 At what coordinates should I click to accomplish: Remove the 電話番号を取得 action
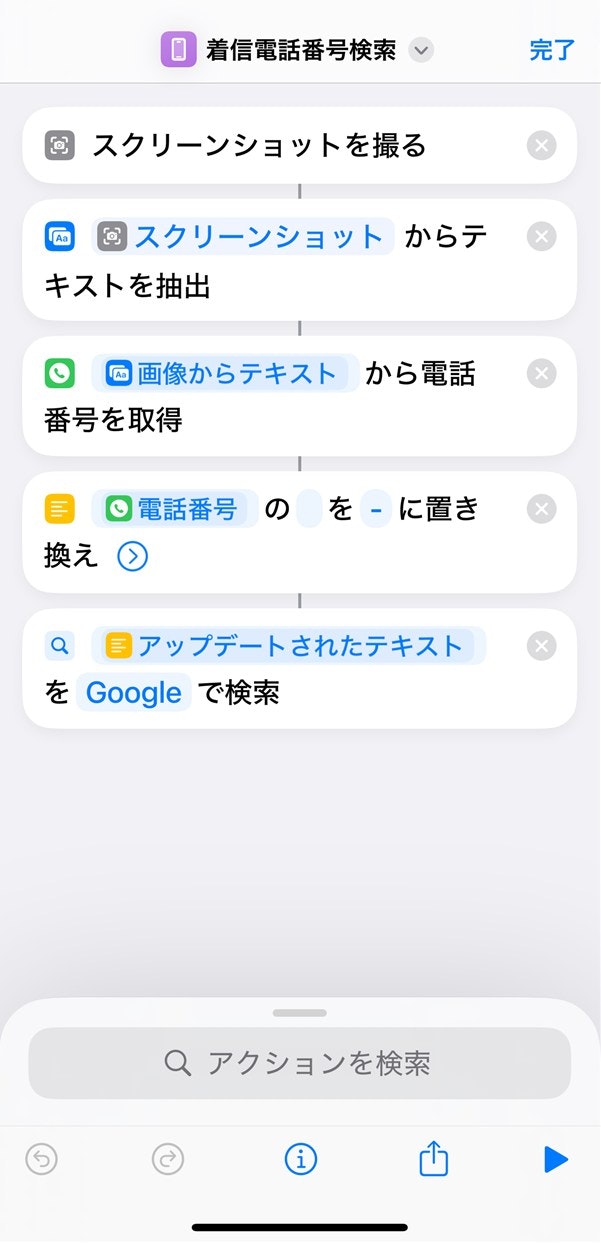point(541,374)
